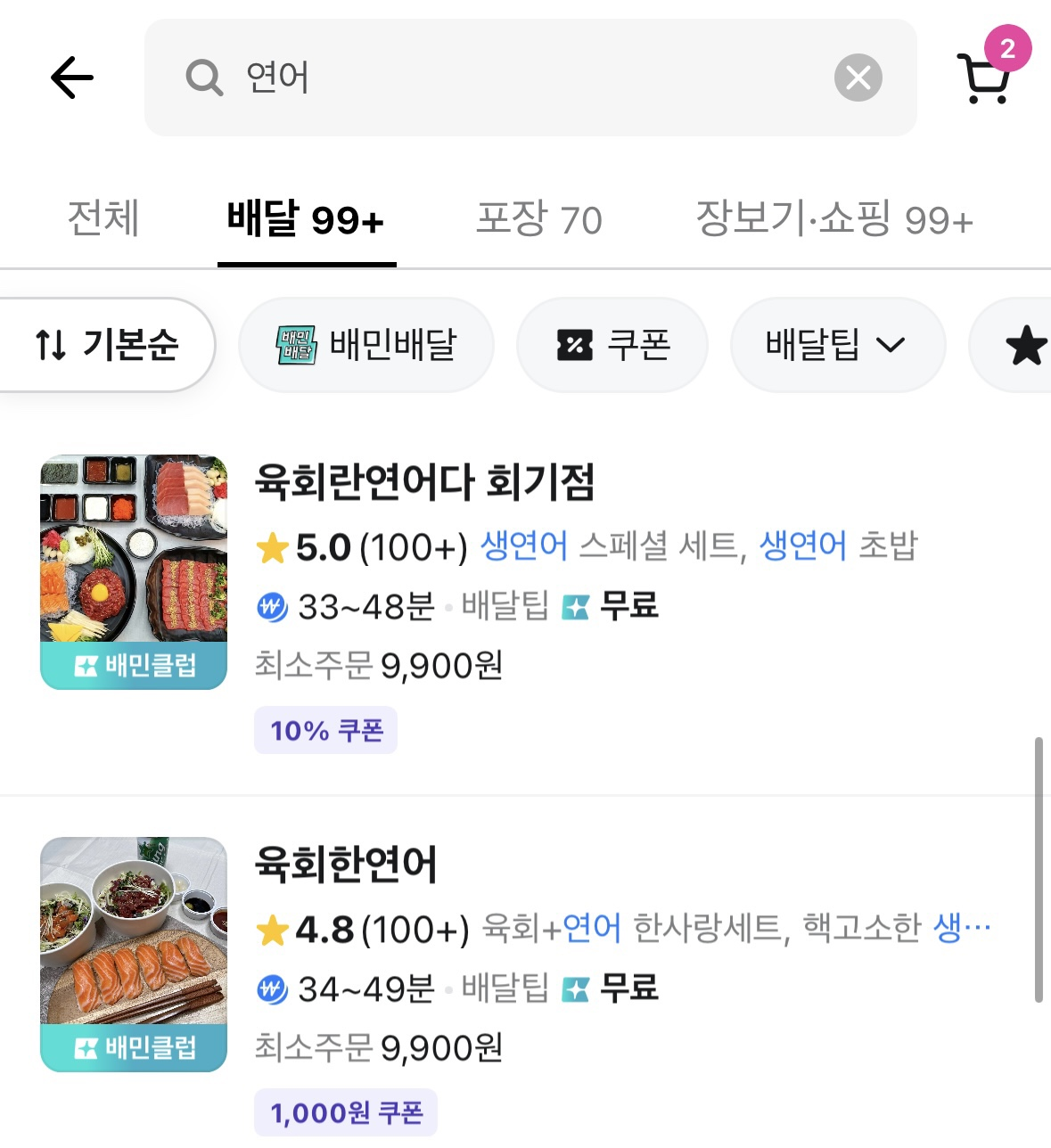Select the 배달 99+ tab

pos(306,219)
